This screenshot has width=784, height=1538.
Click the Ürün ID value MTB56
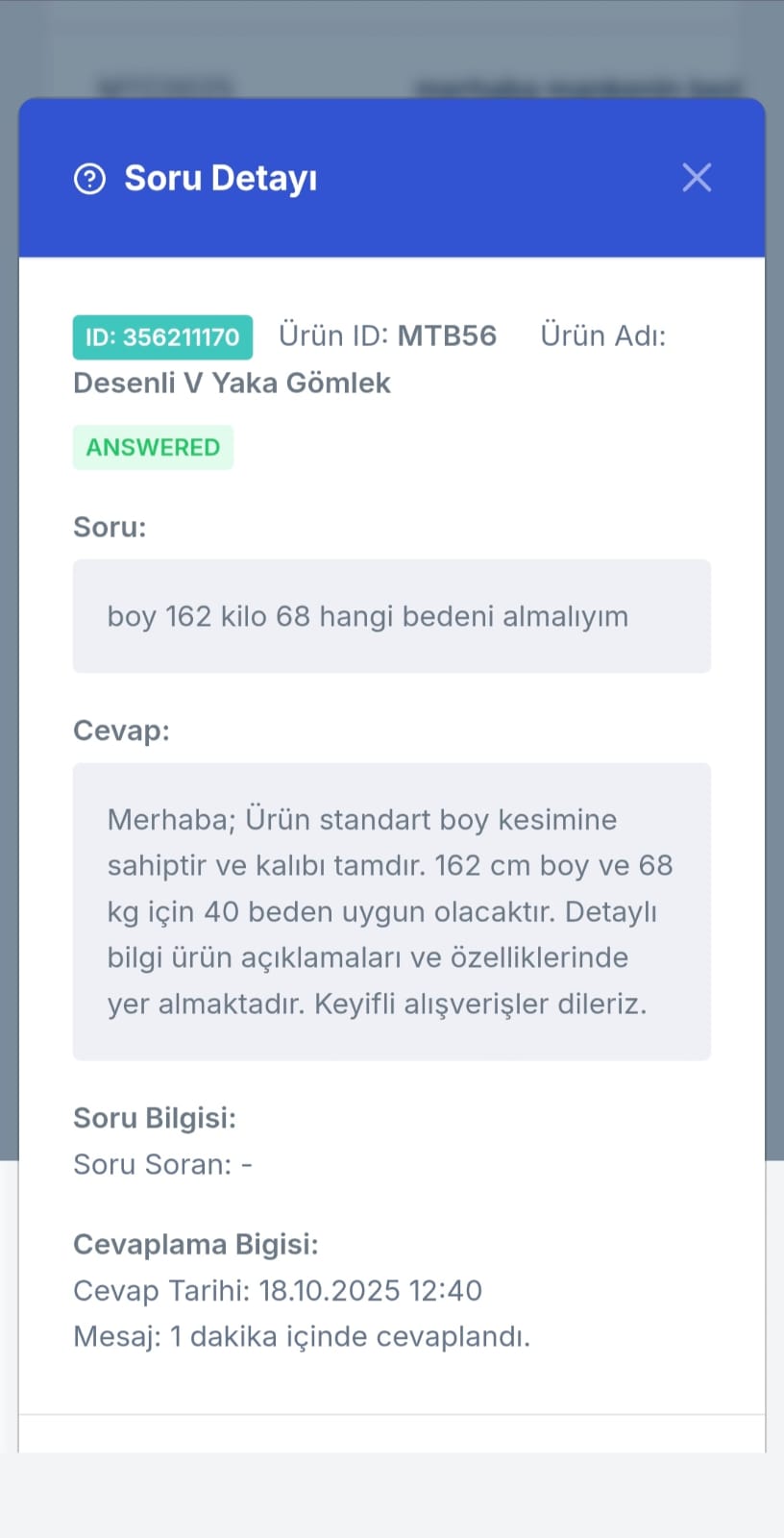[447, 335]
